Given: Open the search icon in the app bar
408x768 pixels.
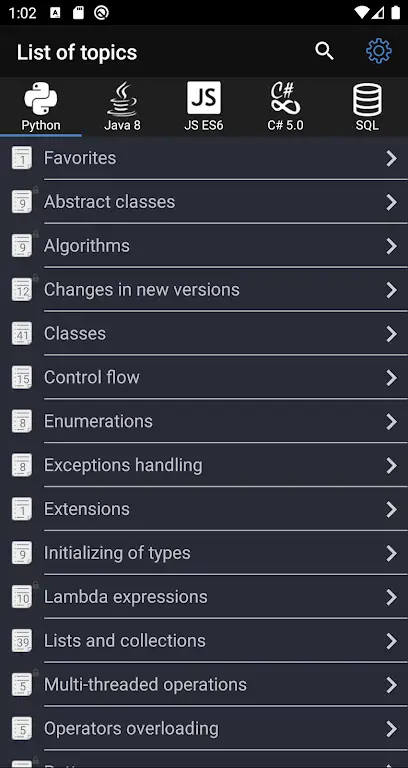Looking at the screenshot, I should point(324,51).
